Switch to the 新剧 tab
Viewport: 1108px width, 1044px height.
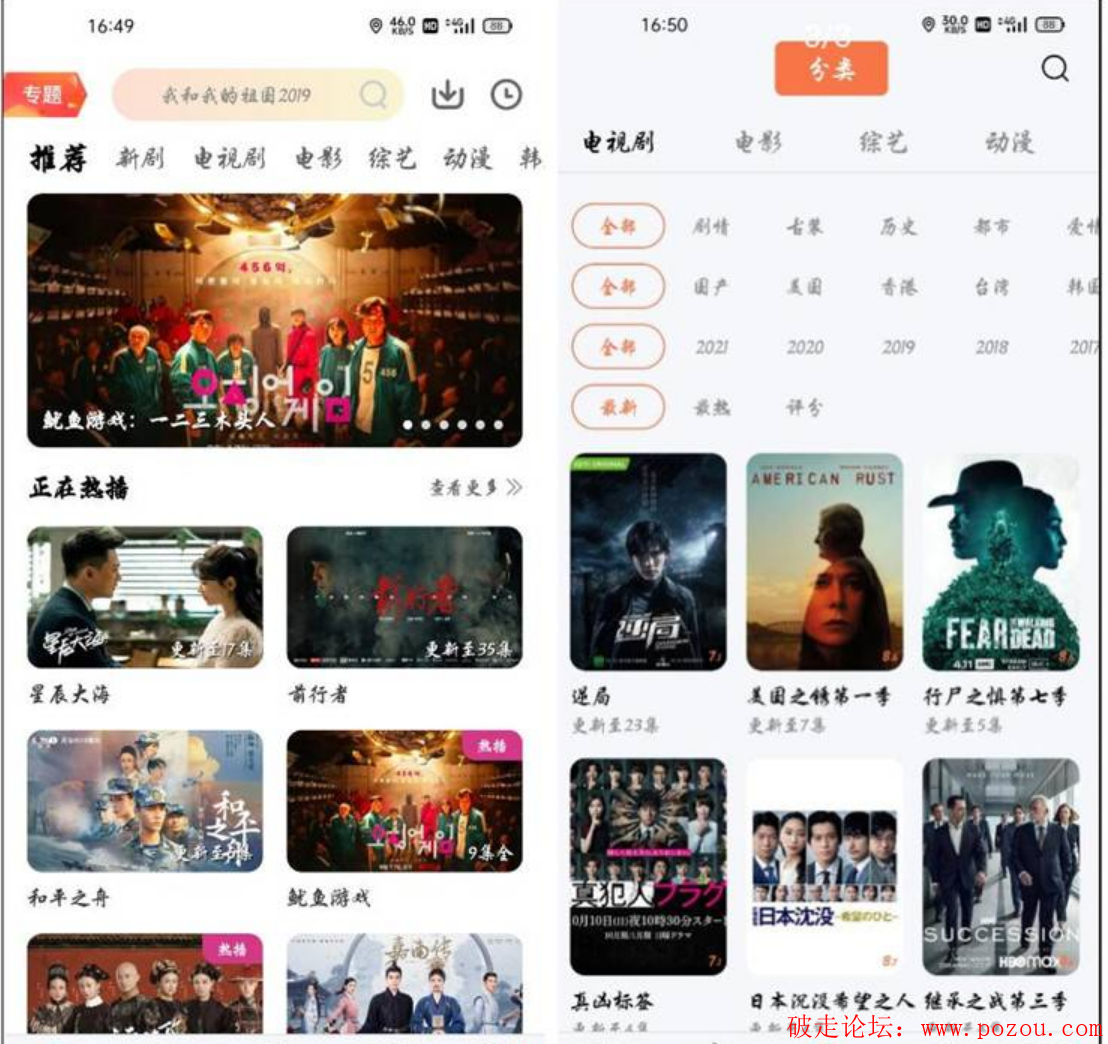pyautogui.click(x=139, y=158)
